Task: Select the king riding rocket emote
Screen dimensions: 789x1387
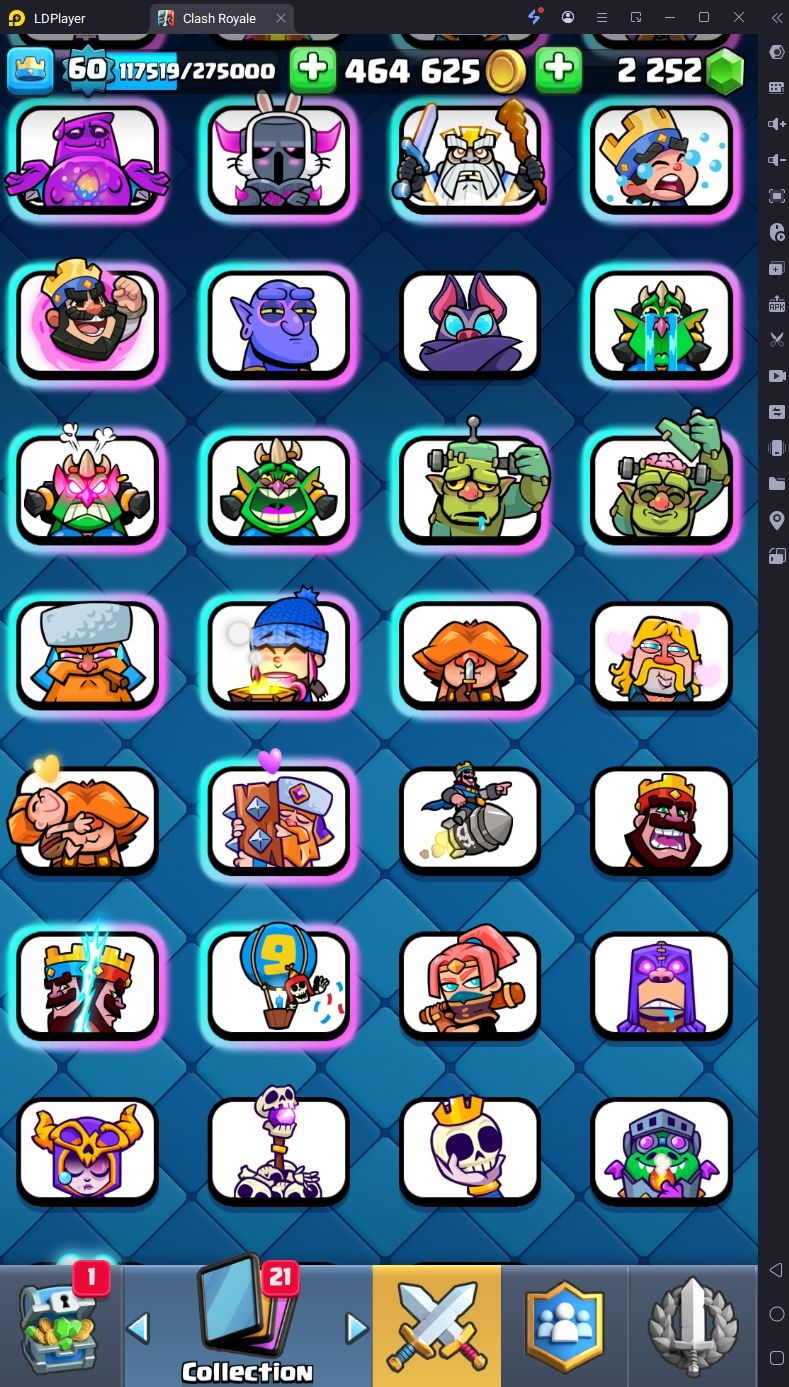Action: (470, 819)
